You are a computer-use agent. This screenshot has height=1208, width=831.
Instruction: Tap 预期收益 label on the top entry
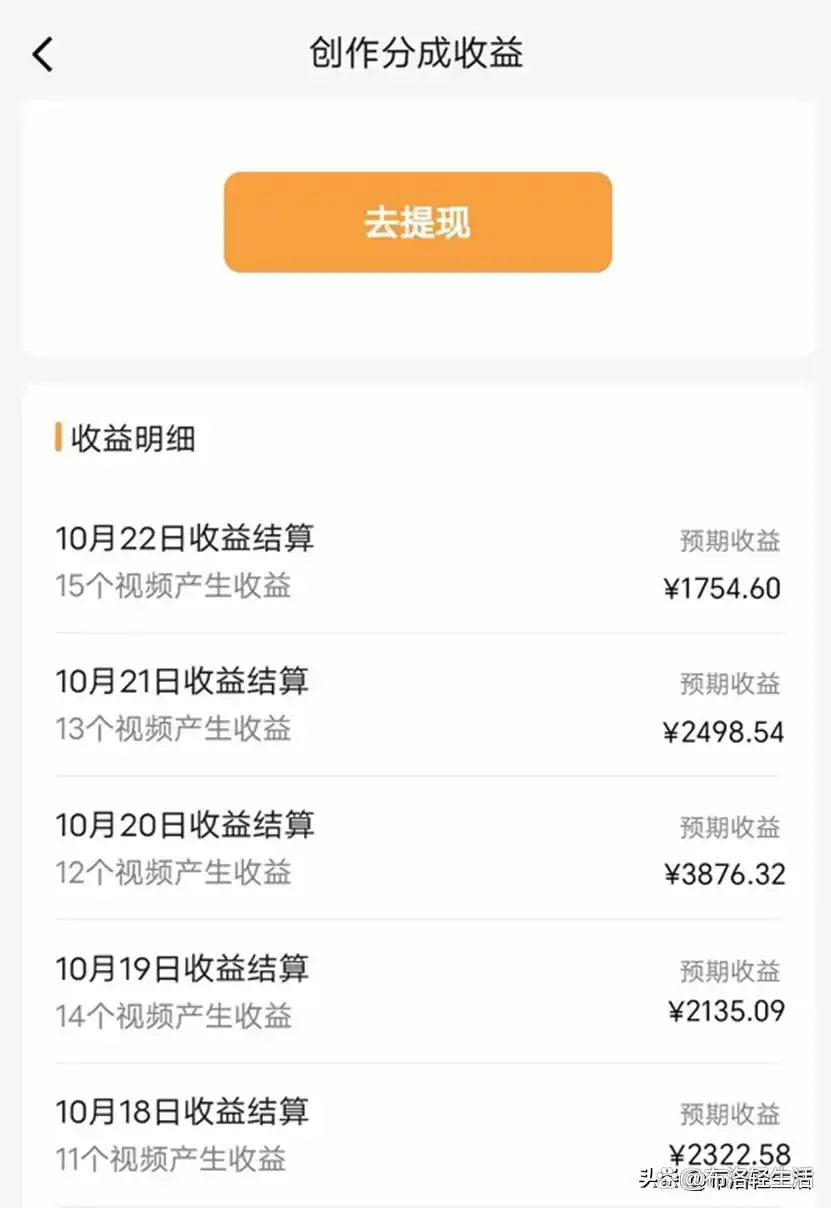pos(729,540)
